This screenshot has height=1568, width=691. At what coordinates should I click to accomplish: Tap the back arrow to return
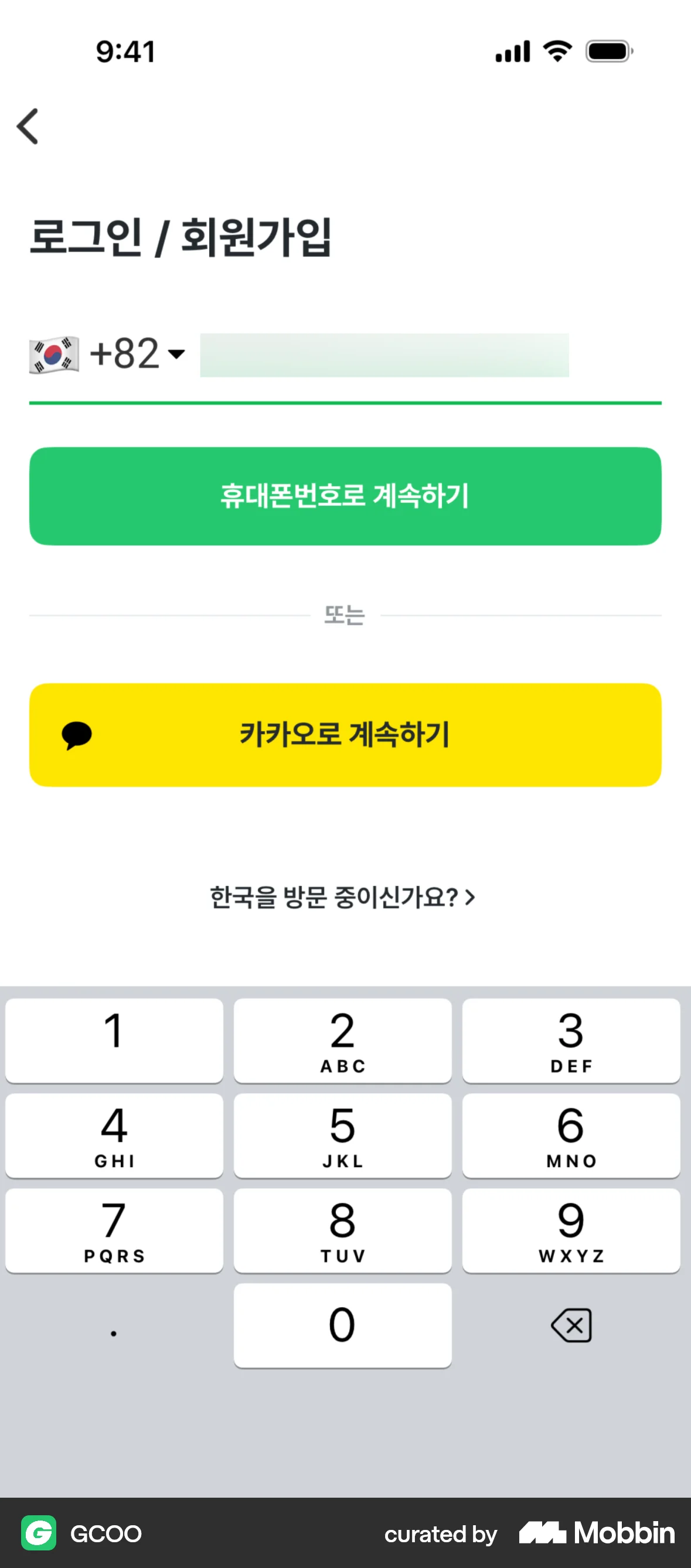[28, 127]
